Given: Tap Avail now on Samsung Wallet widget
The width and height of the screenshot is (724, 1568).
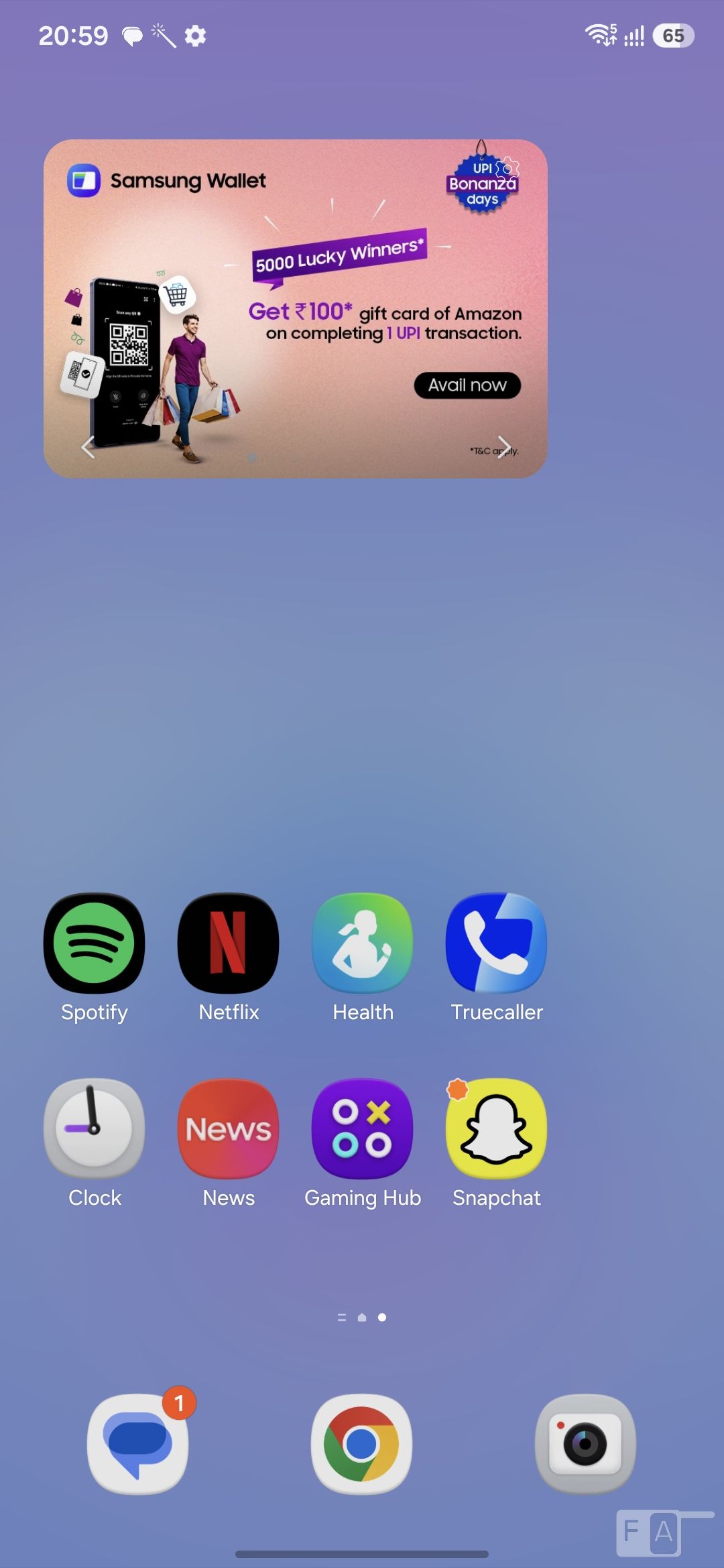Looking at the screenshot, I should [467, 385].
